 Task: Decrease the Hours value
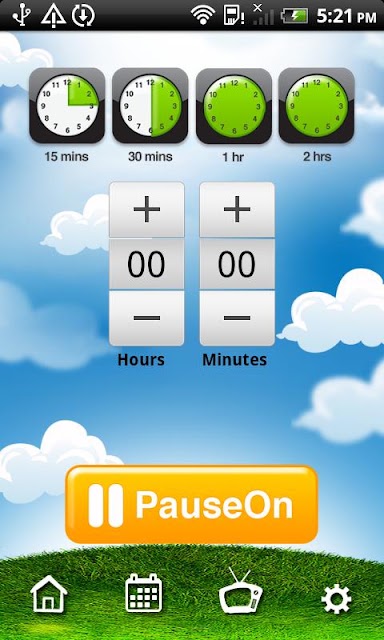(146, 318)
